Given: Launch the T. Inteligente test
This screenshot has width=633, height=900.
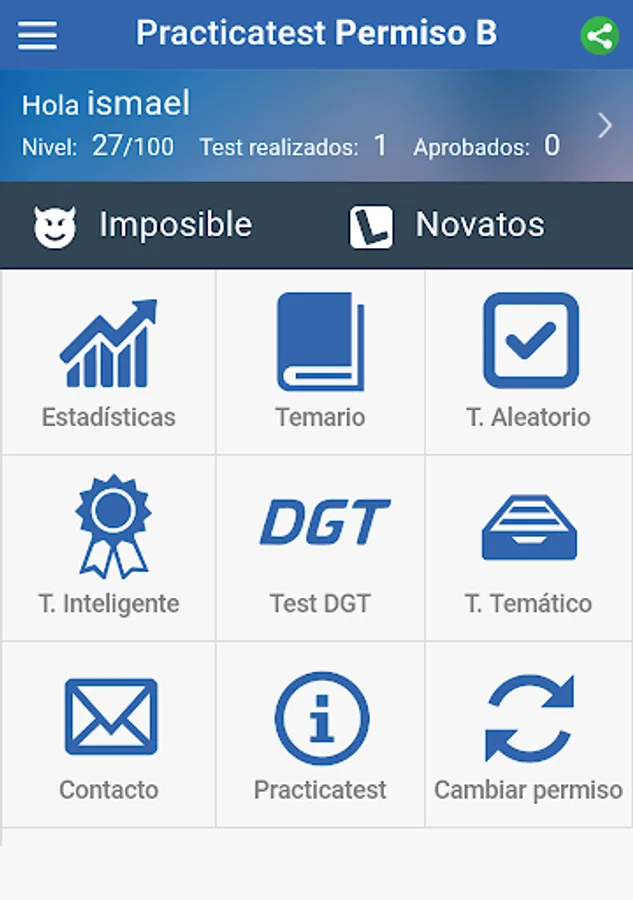Looking at the screenshot, I should point(108,548).
